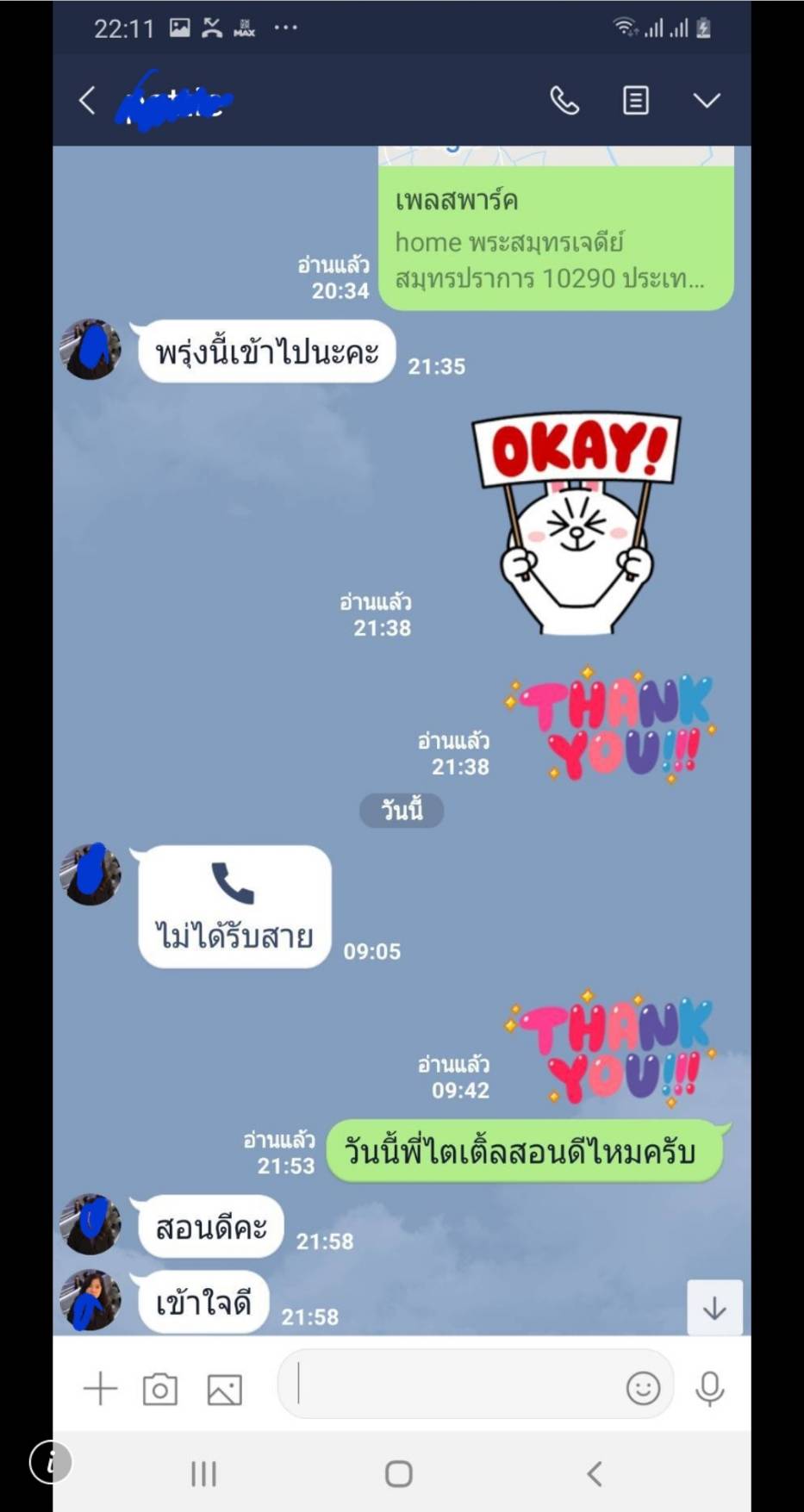Tap the missed call ไม่ได้รับสาย bubble
Image resolution: width=804 pixels, height=1512 pixels.
(234, 906)
